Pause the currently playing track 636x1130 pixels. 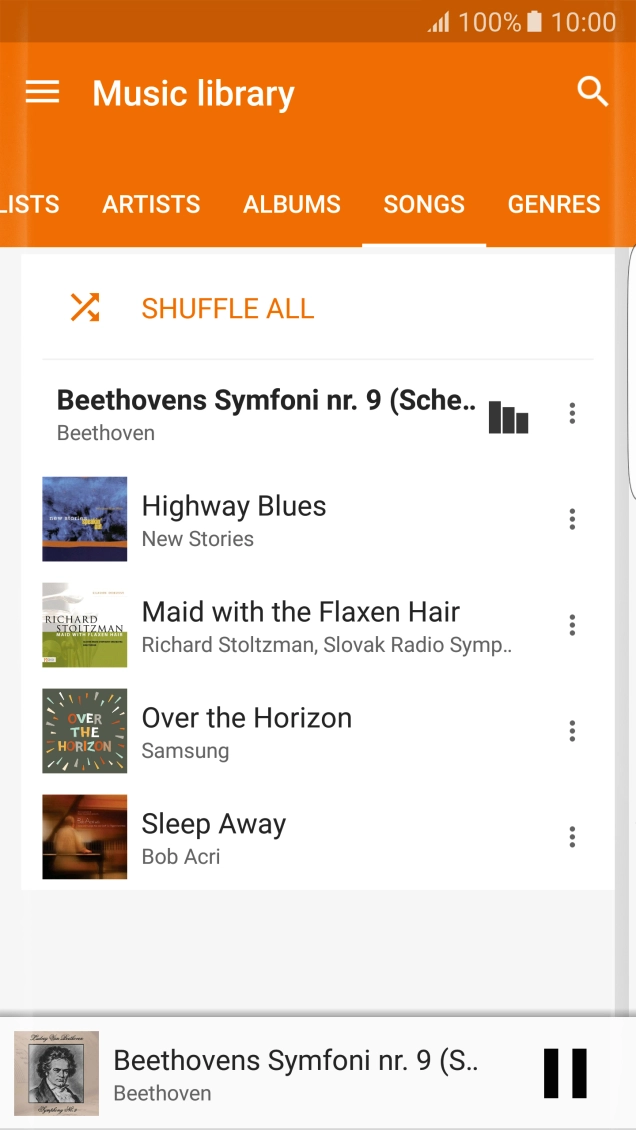click(x=565, y=1074)
